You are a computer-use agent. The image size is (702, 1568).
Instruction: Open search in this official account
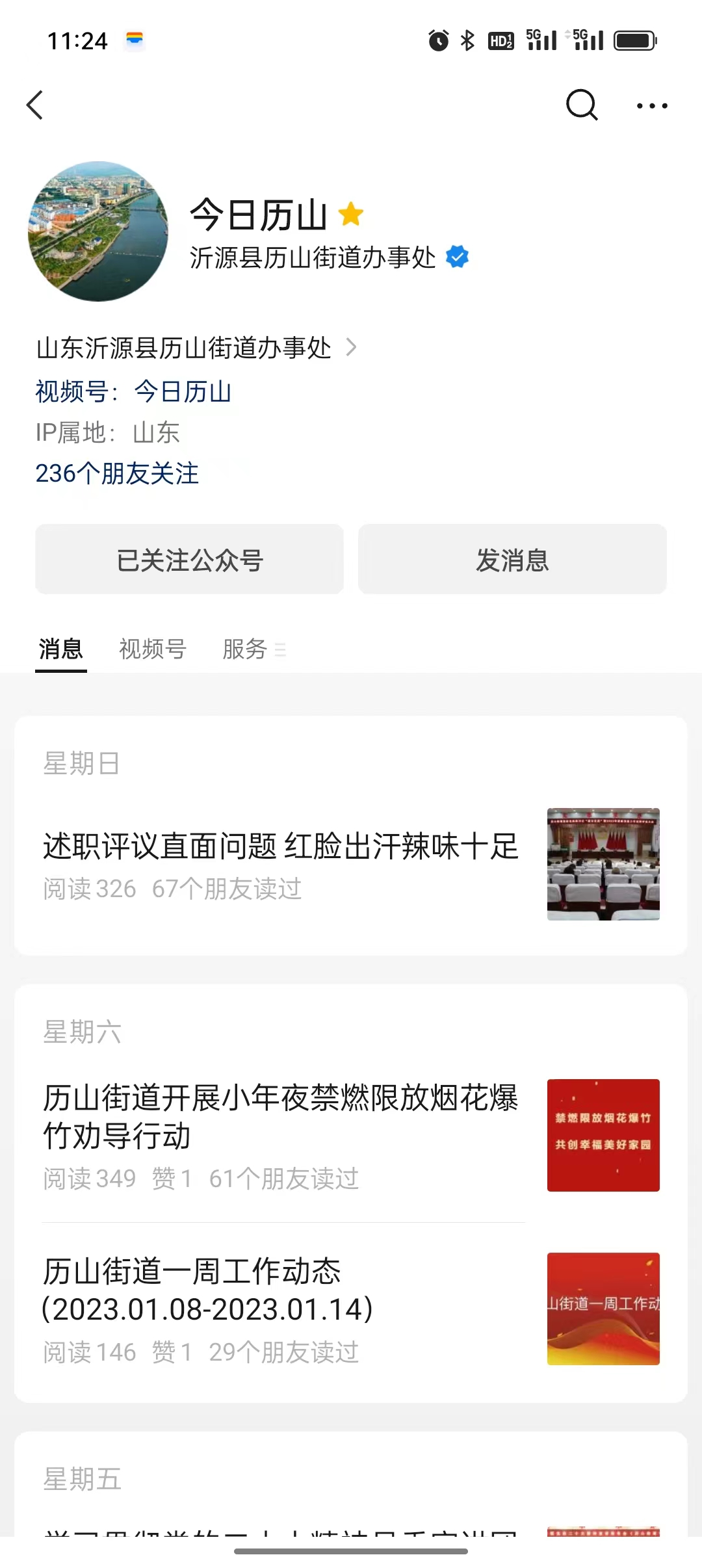pyautogui.click(x=581, y=105)
